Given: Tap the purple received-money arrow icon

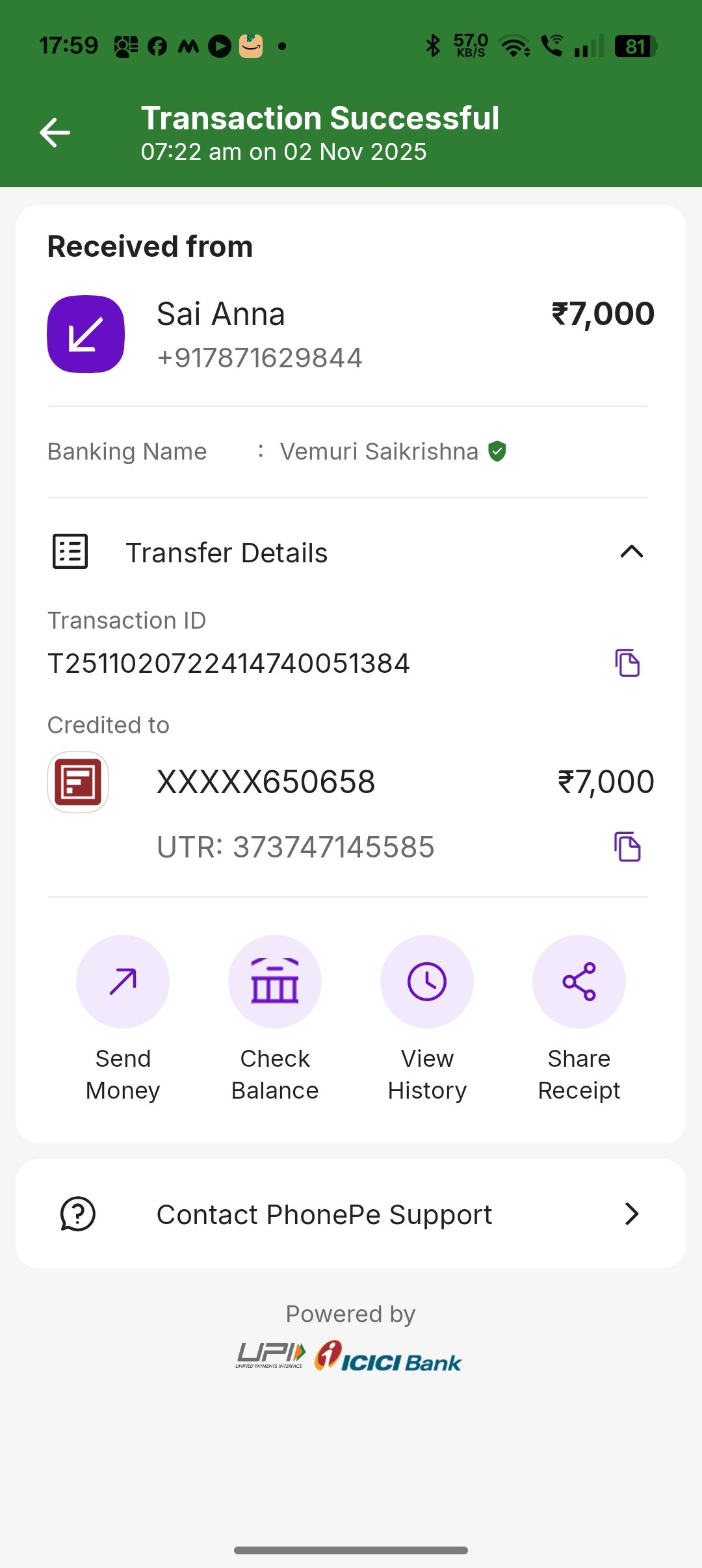Looking at the screenshot, I should pyautogui.click(x=86, y=333).
